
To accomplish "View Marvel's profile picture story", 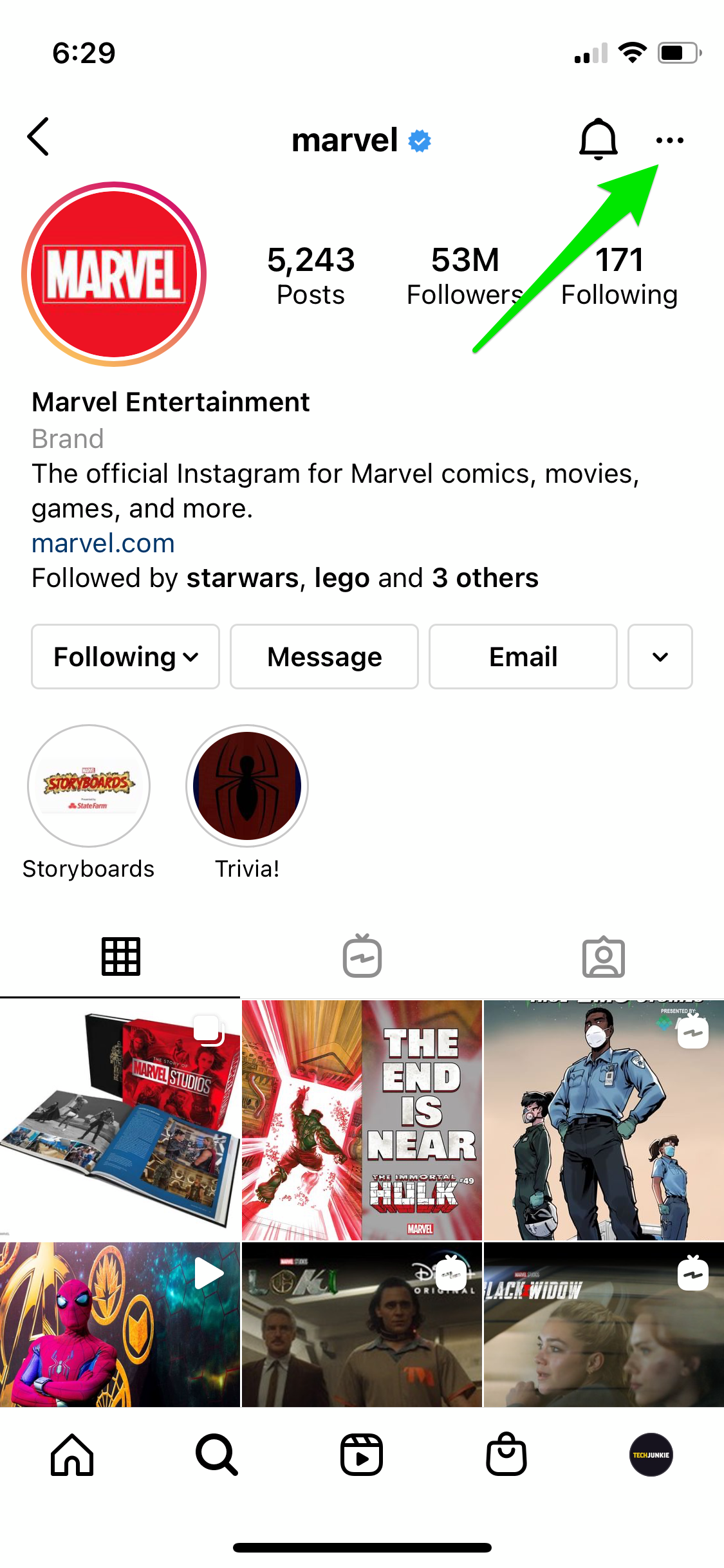I will coord(114,274).
